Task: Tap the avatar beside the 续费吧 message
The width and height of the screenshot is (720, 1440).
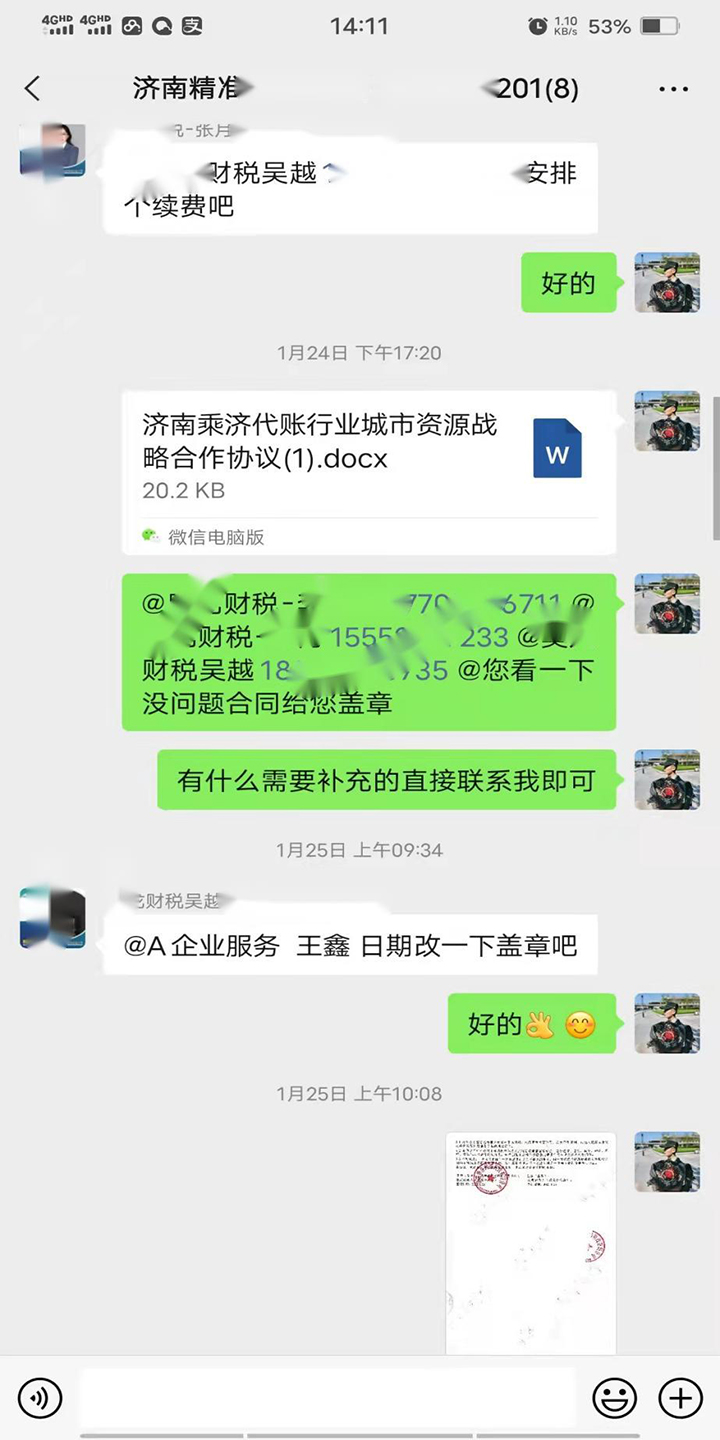Action: [52, 152]
